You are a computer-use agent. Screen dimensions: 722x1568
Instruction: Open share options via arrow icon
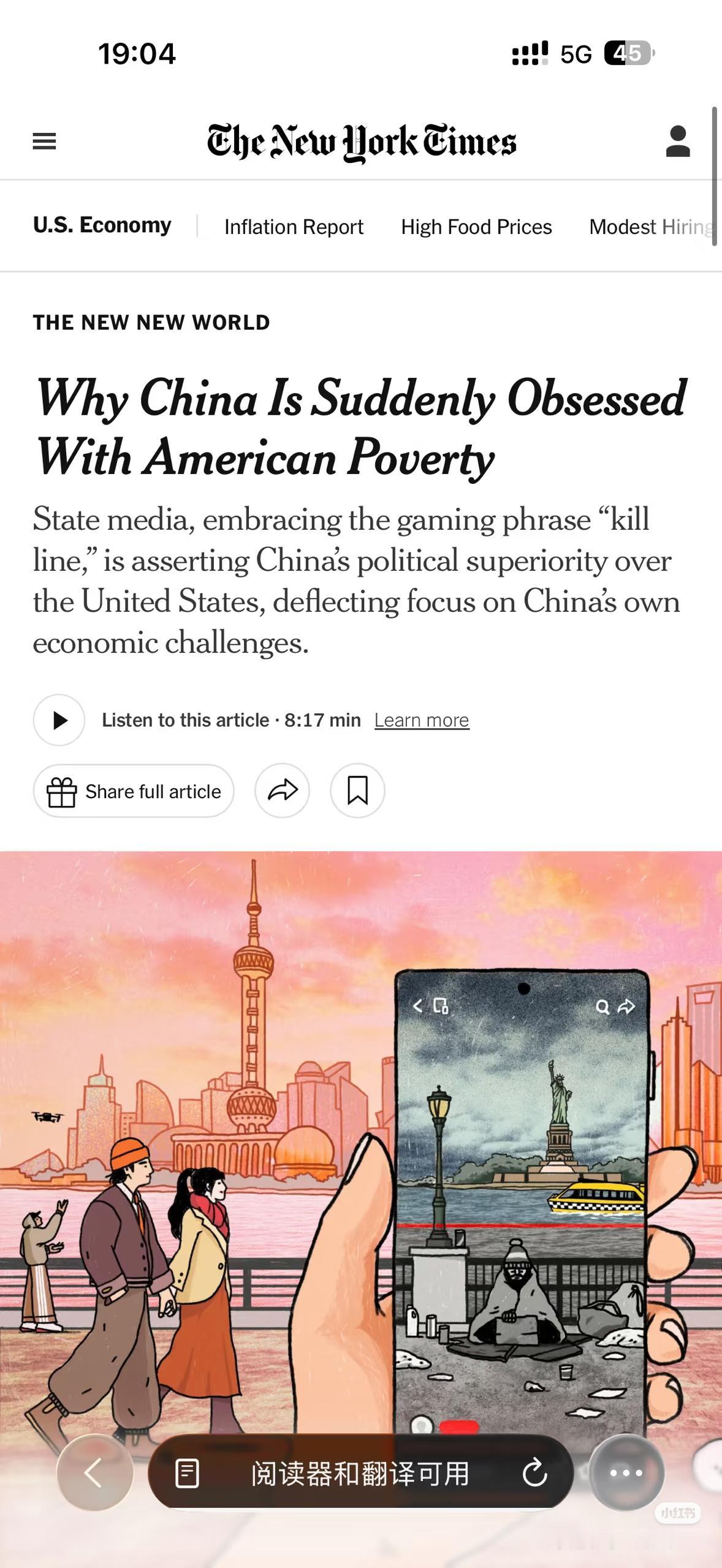(x=282, y=791)
